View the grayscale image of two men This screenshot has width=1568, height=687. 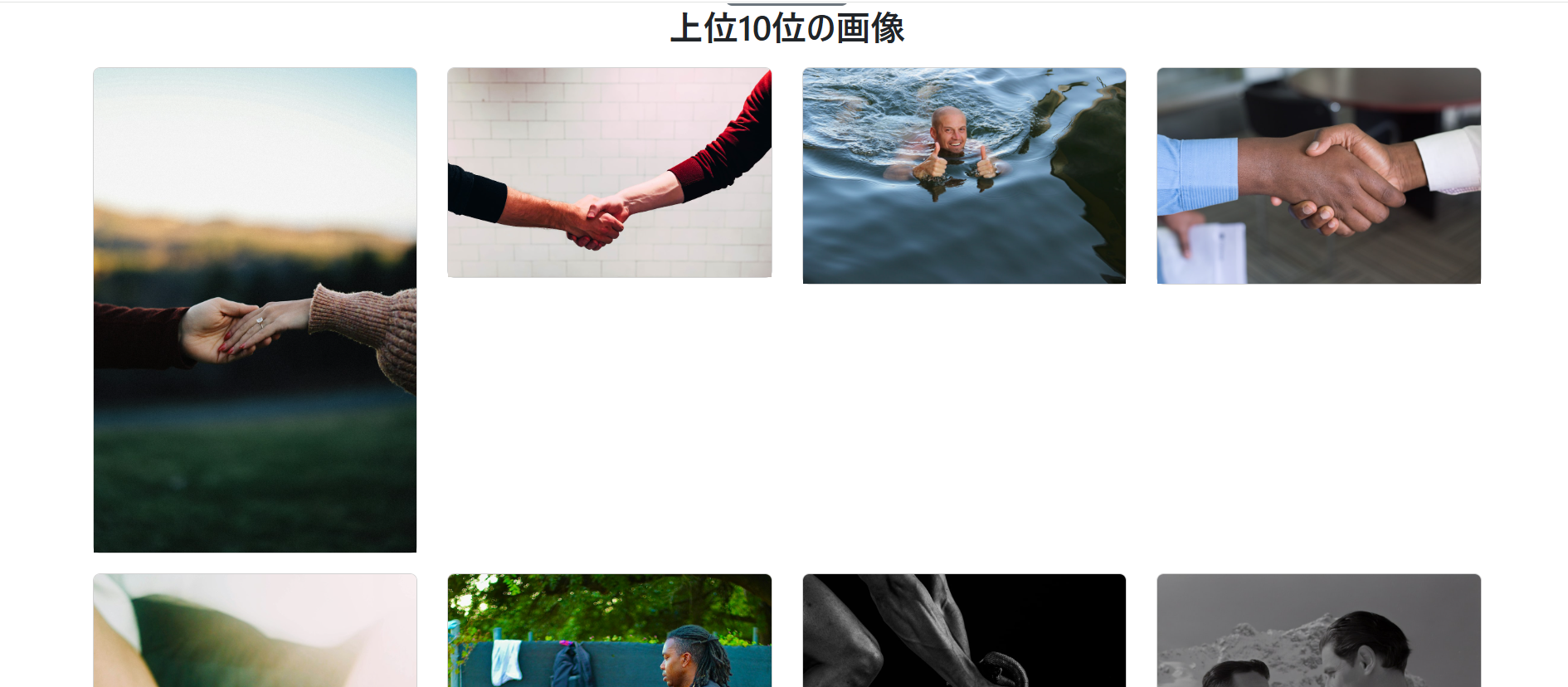click(1318, 631)
